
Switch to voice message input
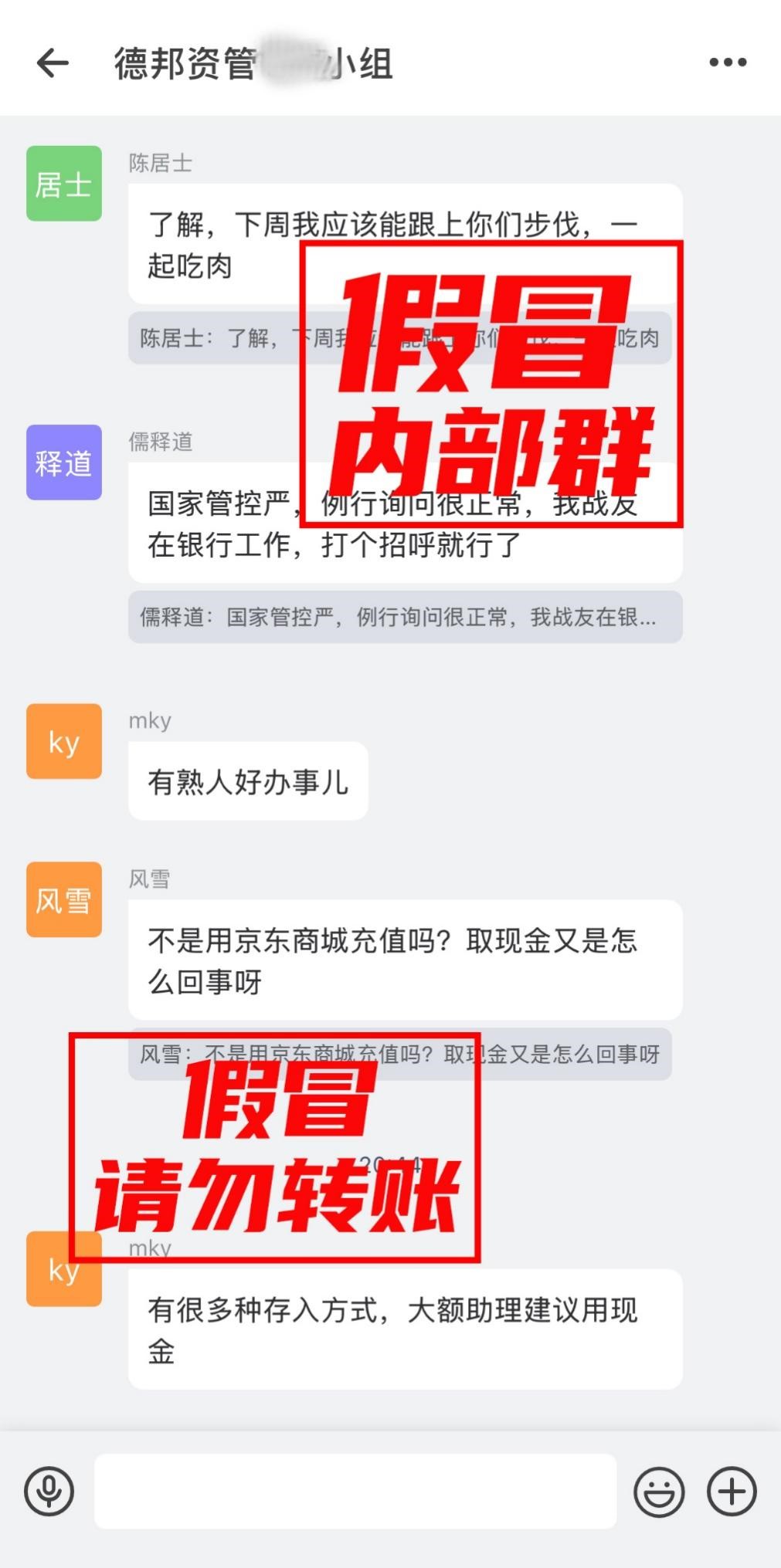[x=49, y=1491]
